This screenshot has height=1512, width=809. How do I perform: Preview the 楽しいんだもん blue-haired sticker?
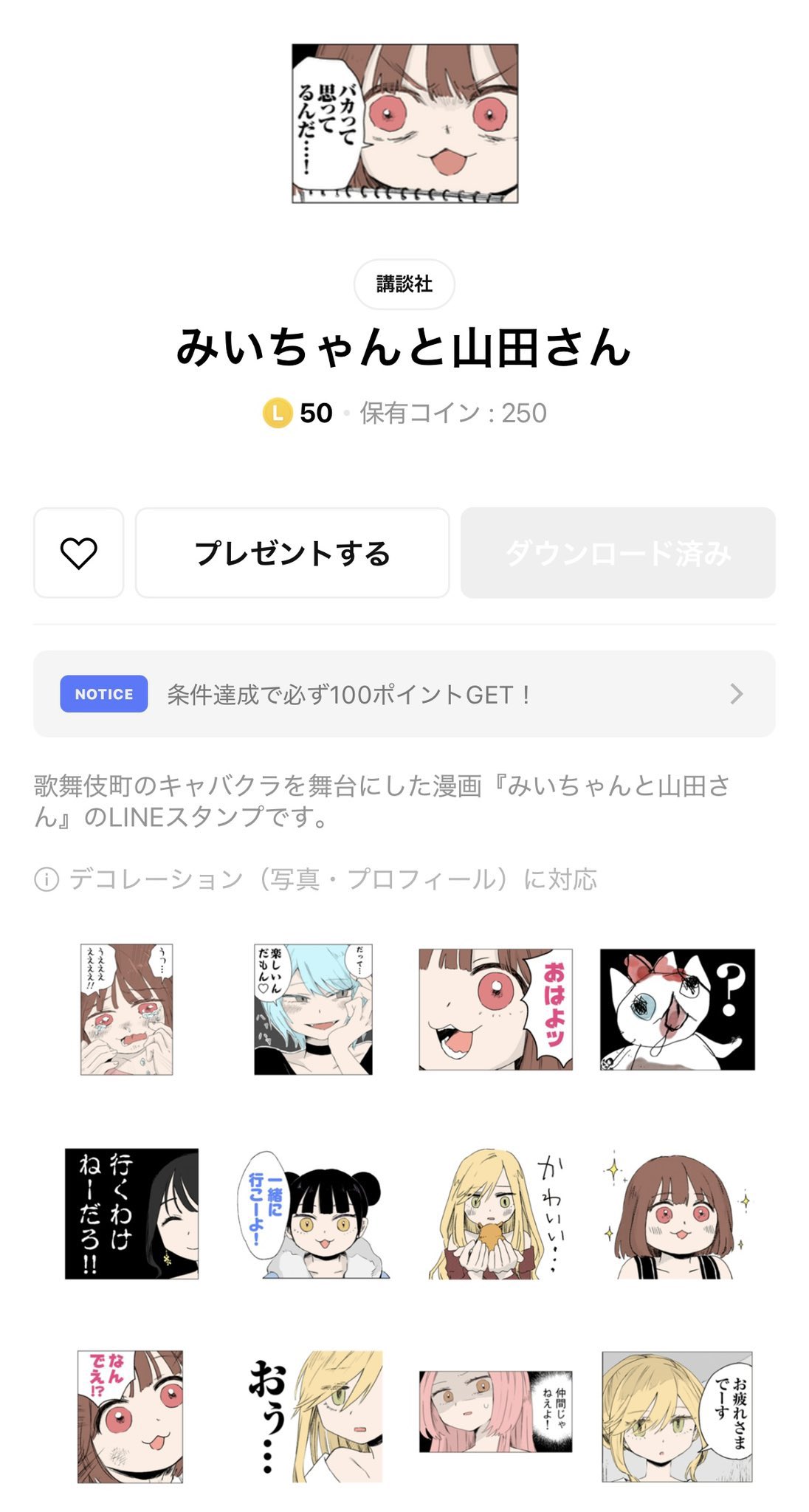point(313,1009)
